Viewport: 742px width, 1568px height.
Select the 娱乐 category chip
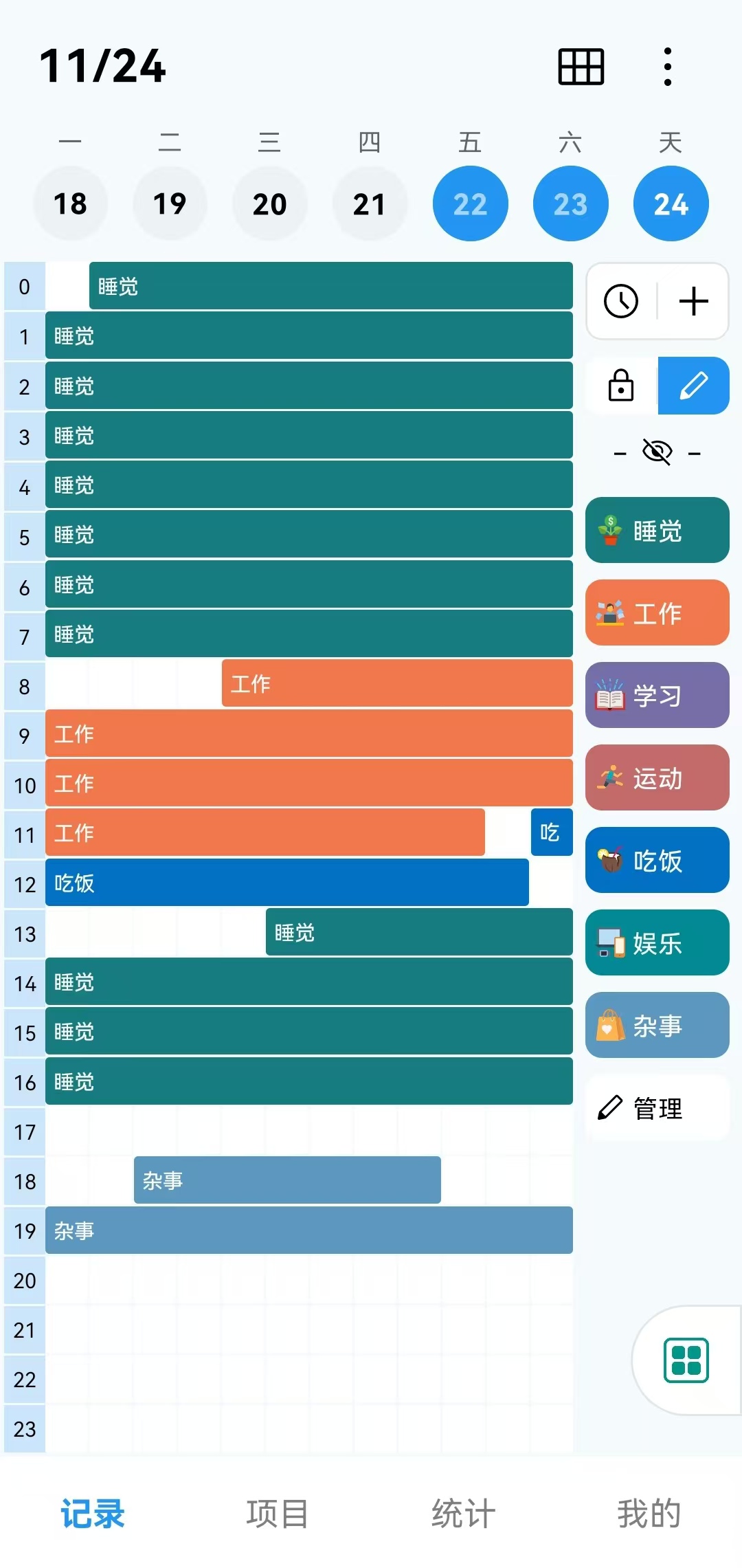(x=657, y=943)
